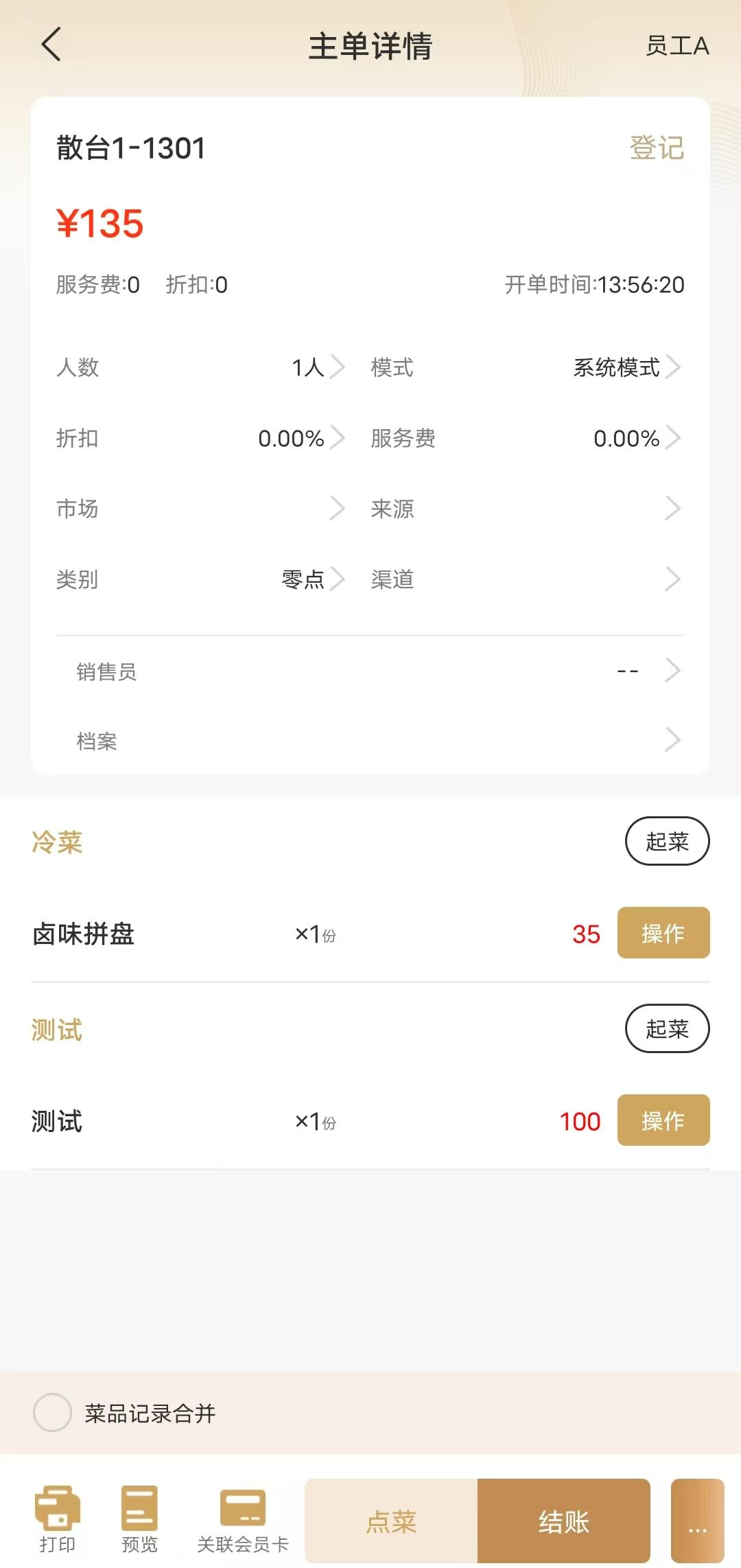This screenshot has height=1568, width=741.
Task: Tap the 登记 link
Action: pyautogui.click(x=657, y=148)
